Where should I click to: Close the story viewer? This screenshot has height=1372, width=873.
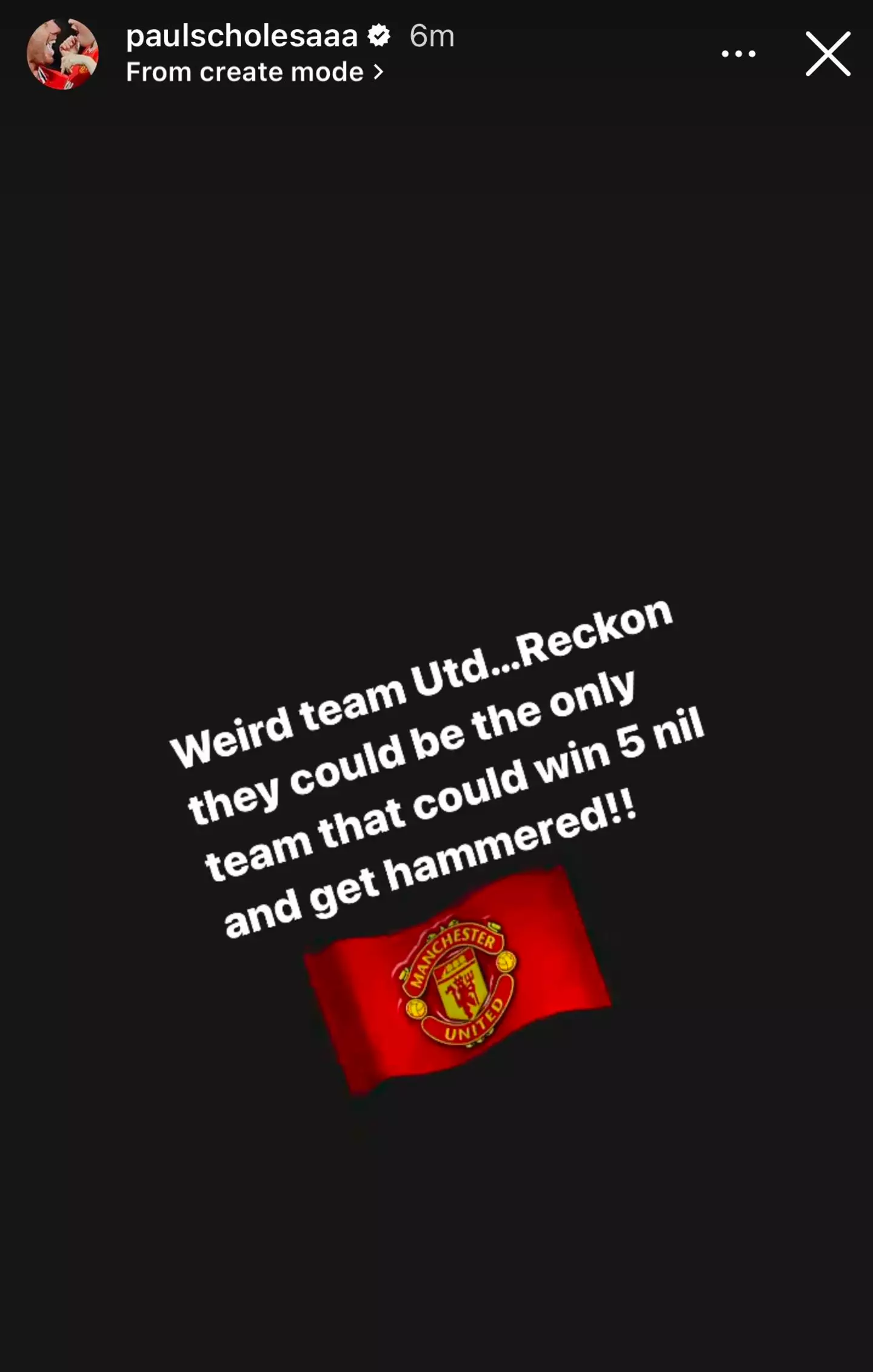pyautogui.click(x=828, y=54)
